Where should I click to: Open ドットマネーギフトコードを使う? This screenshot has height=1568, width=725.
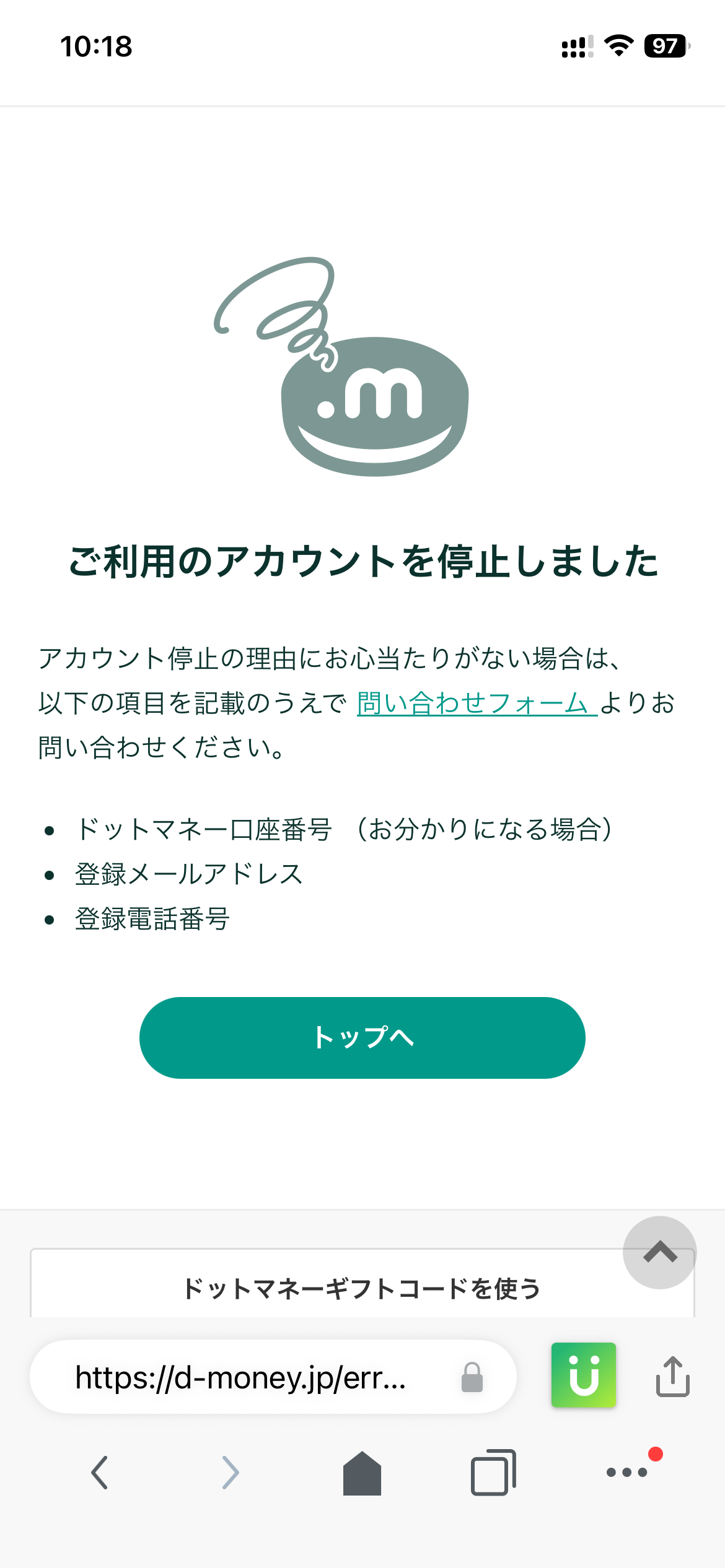click(362, 1288)
